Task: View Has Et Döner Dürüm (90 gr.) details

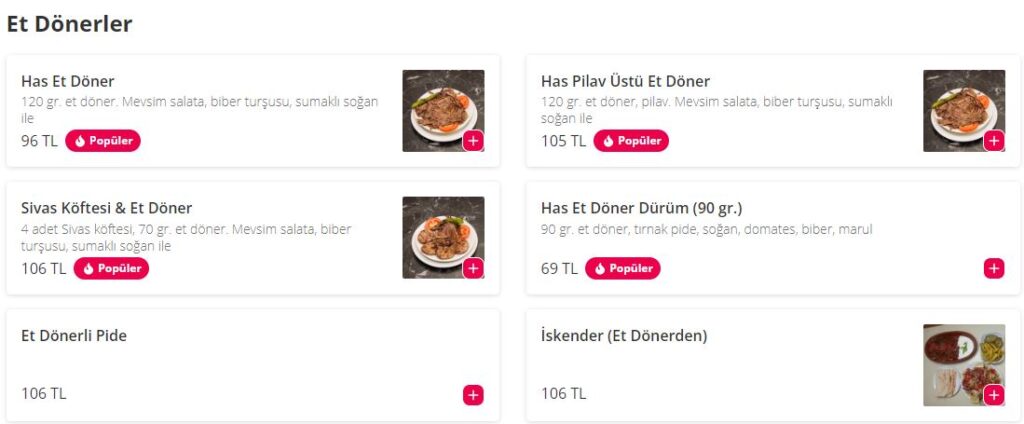Action: (641, 208)
